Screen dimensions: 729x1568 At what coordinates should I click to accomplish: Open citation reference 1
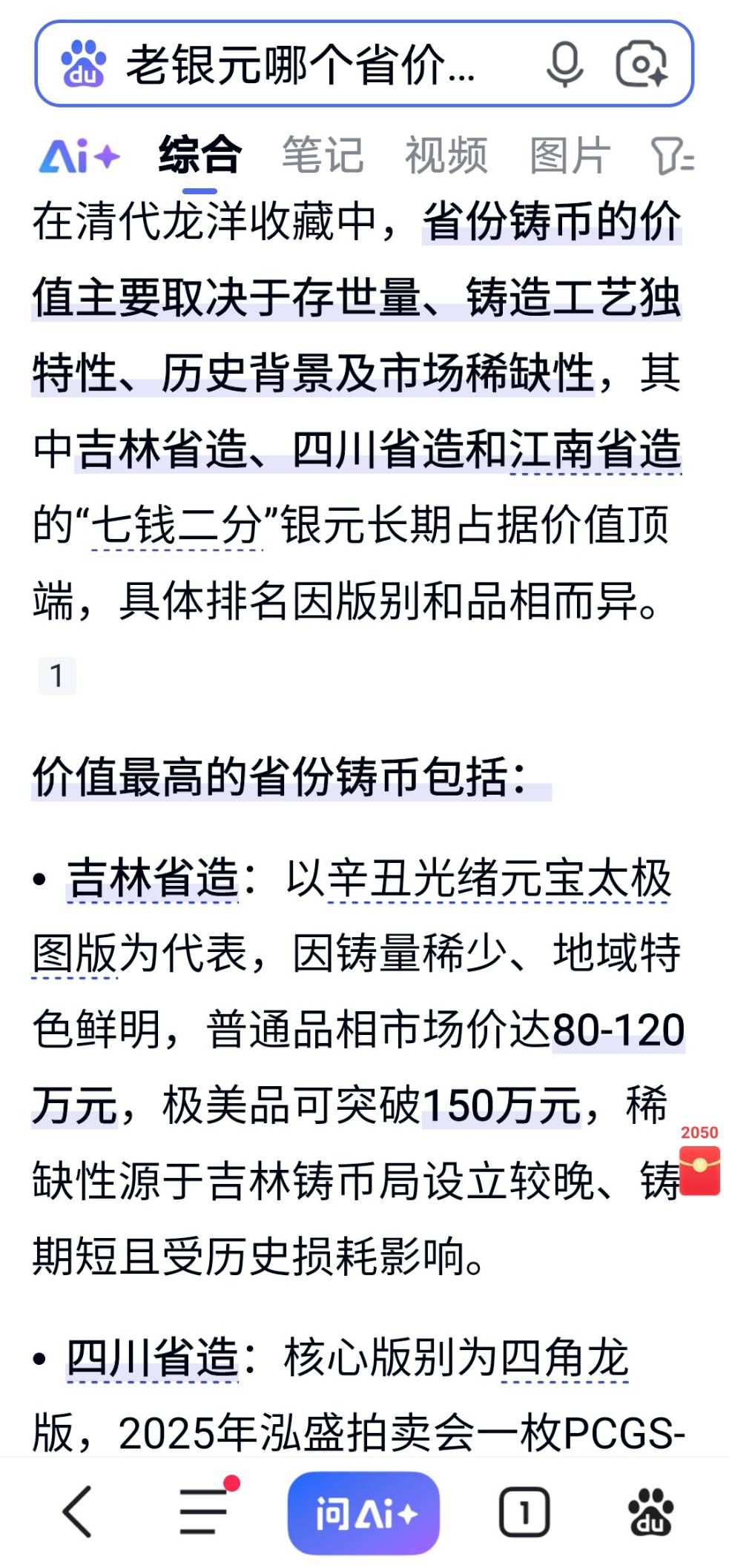pos(57,676)
